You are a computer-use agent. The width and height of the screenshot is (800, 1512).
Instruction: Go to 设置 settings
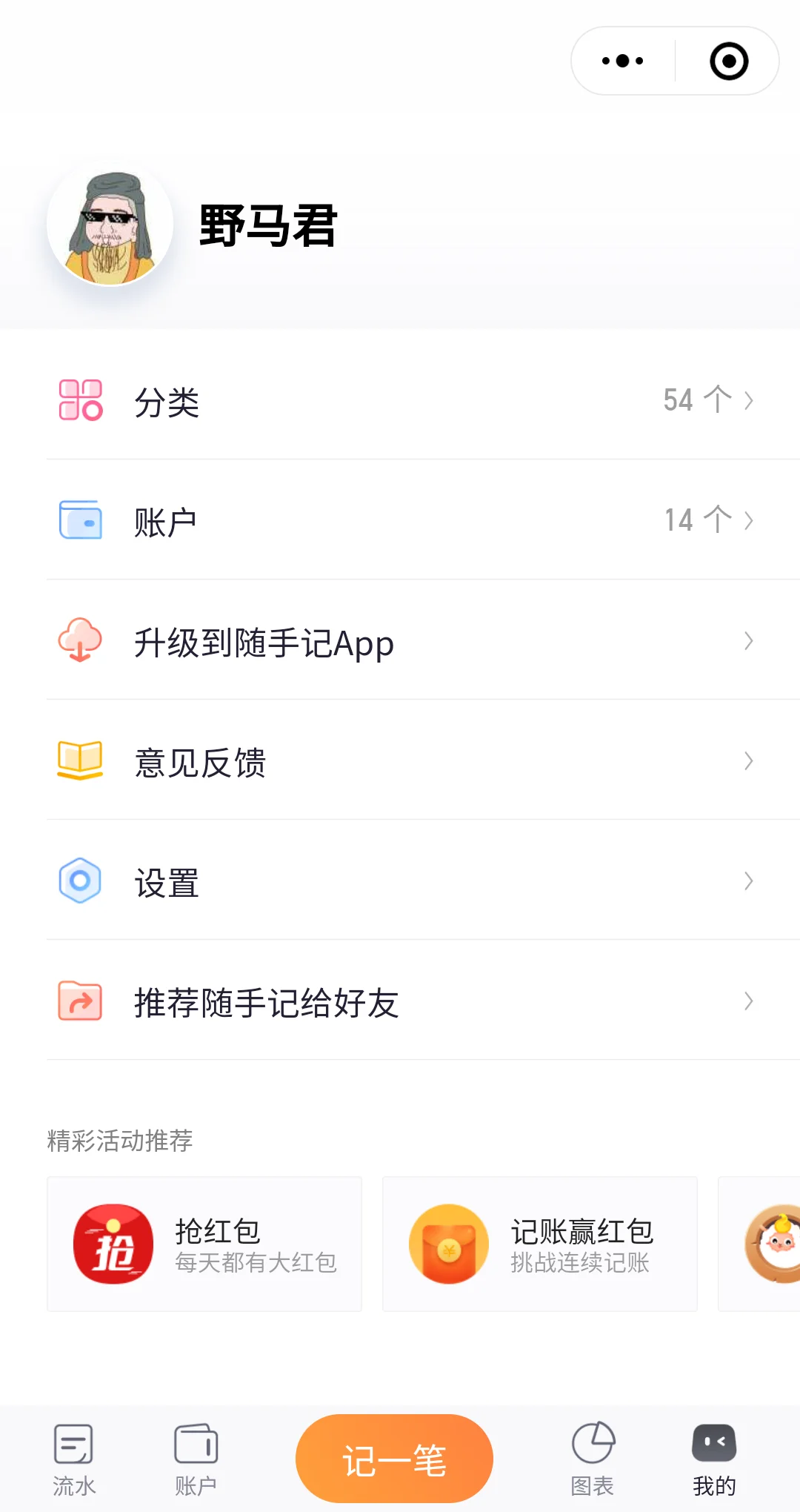[400, 881]
